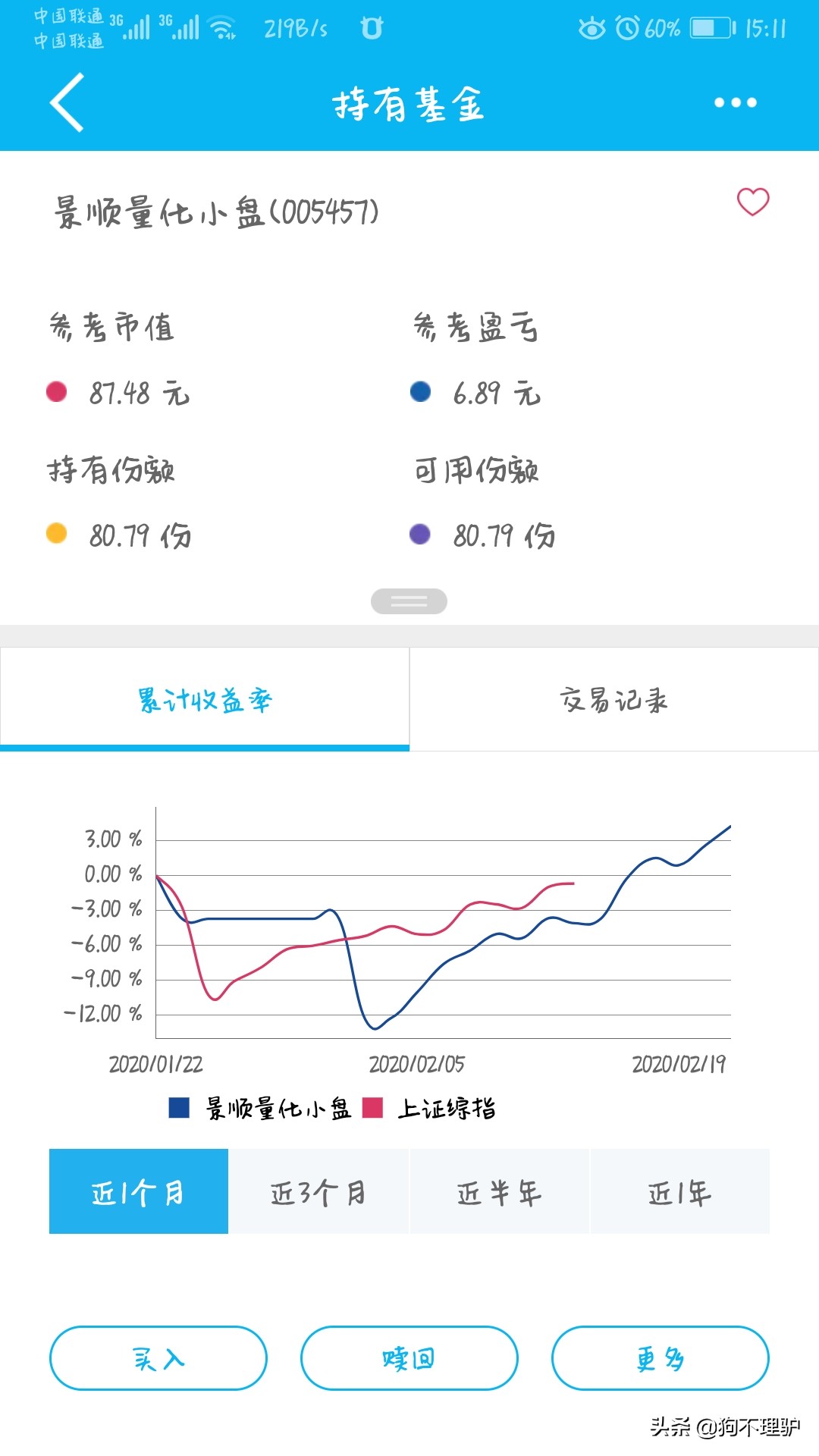Switch to the 交易记录 tab
Screen dimensions: 819x1456
[x=614, y=699]
